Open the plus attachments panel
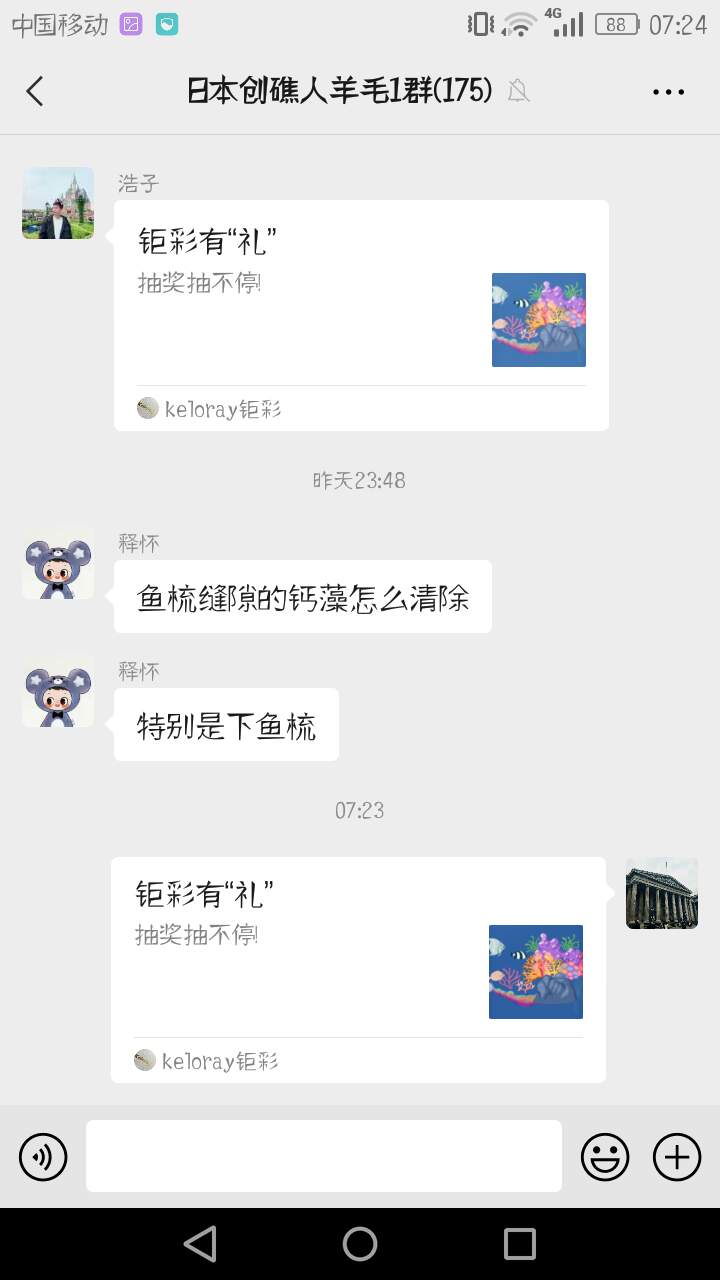Screen dimensions: 720x1280 click(677, 1157)
